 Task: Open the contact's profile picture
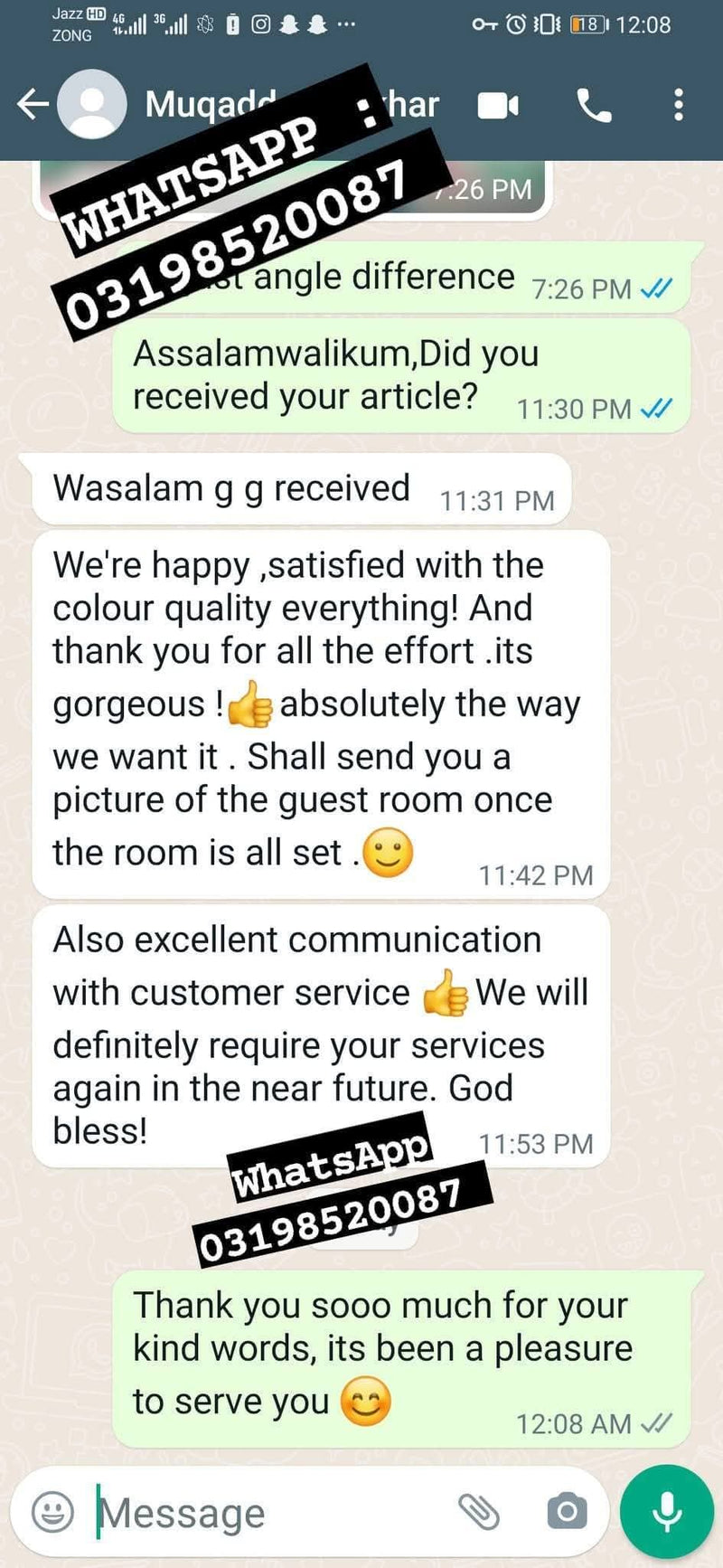[x=92, y=104]
